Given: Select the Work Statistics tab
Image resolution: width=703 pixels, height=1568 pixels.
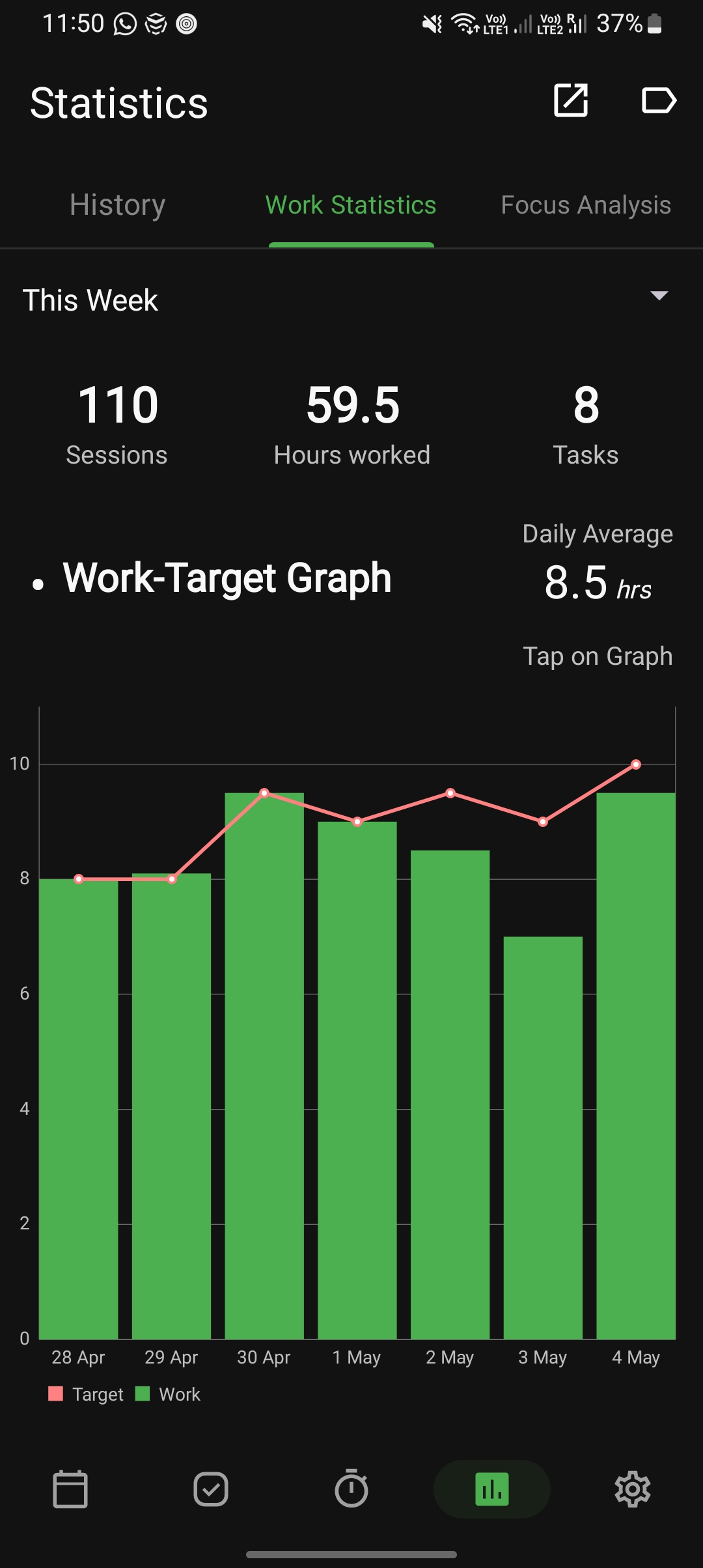Looking at the screenshot, I should pos(351,205).
